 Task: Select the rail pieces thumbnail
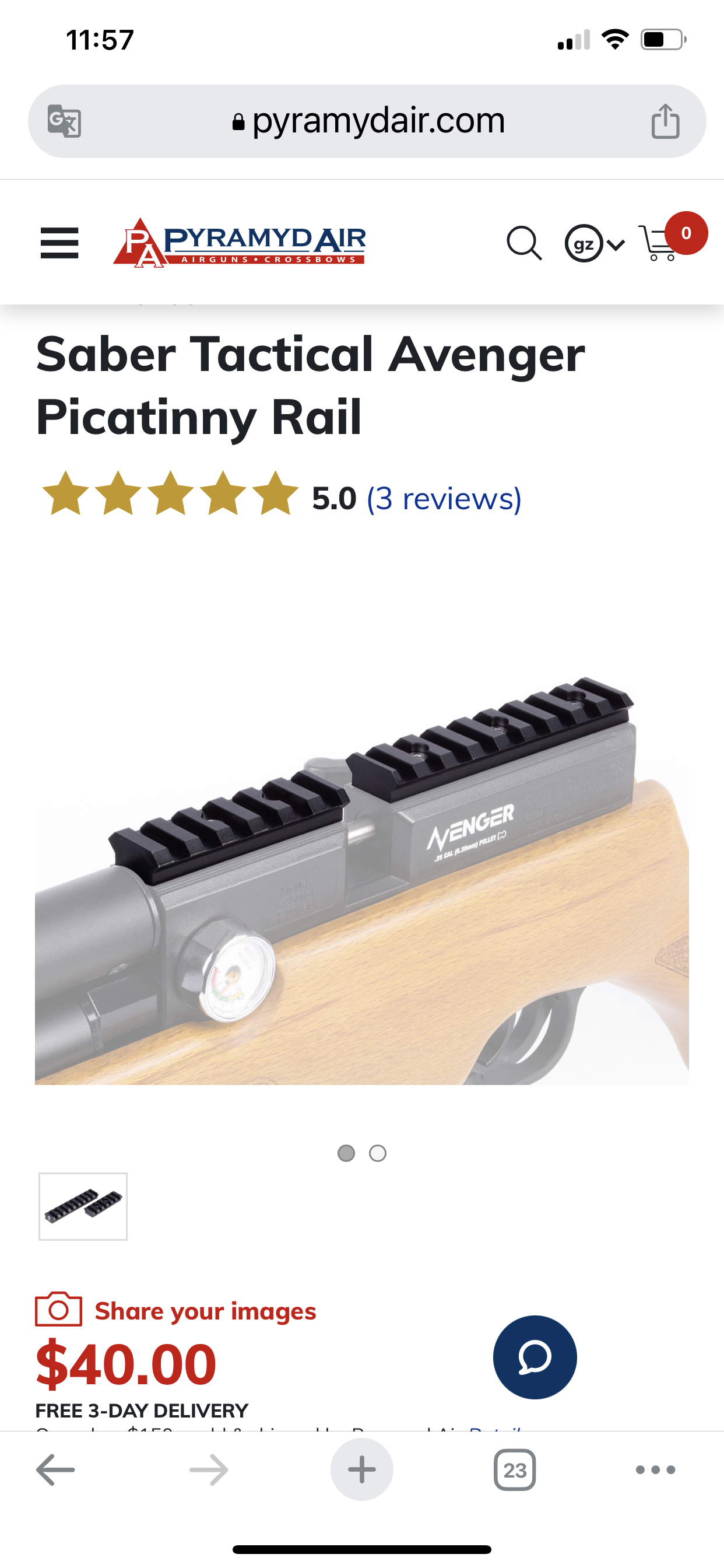(83, 1206)
